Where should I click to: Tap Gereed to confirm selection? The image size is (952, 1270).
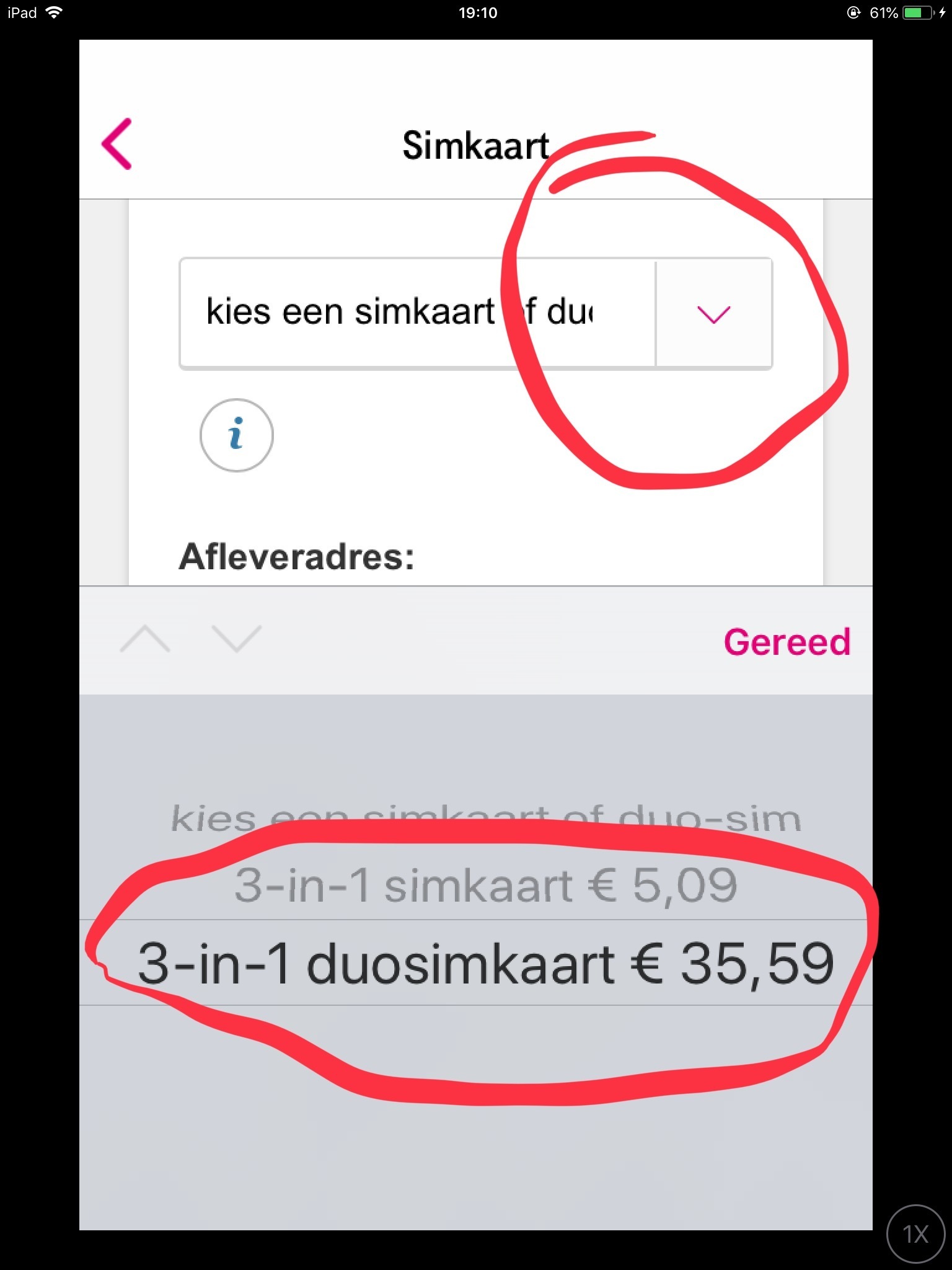coord(787,642)
